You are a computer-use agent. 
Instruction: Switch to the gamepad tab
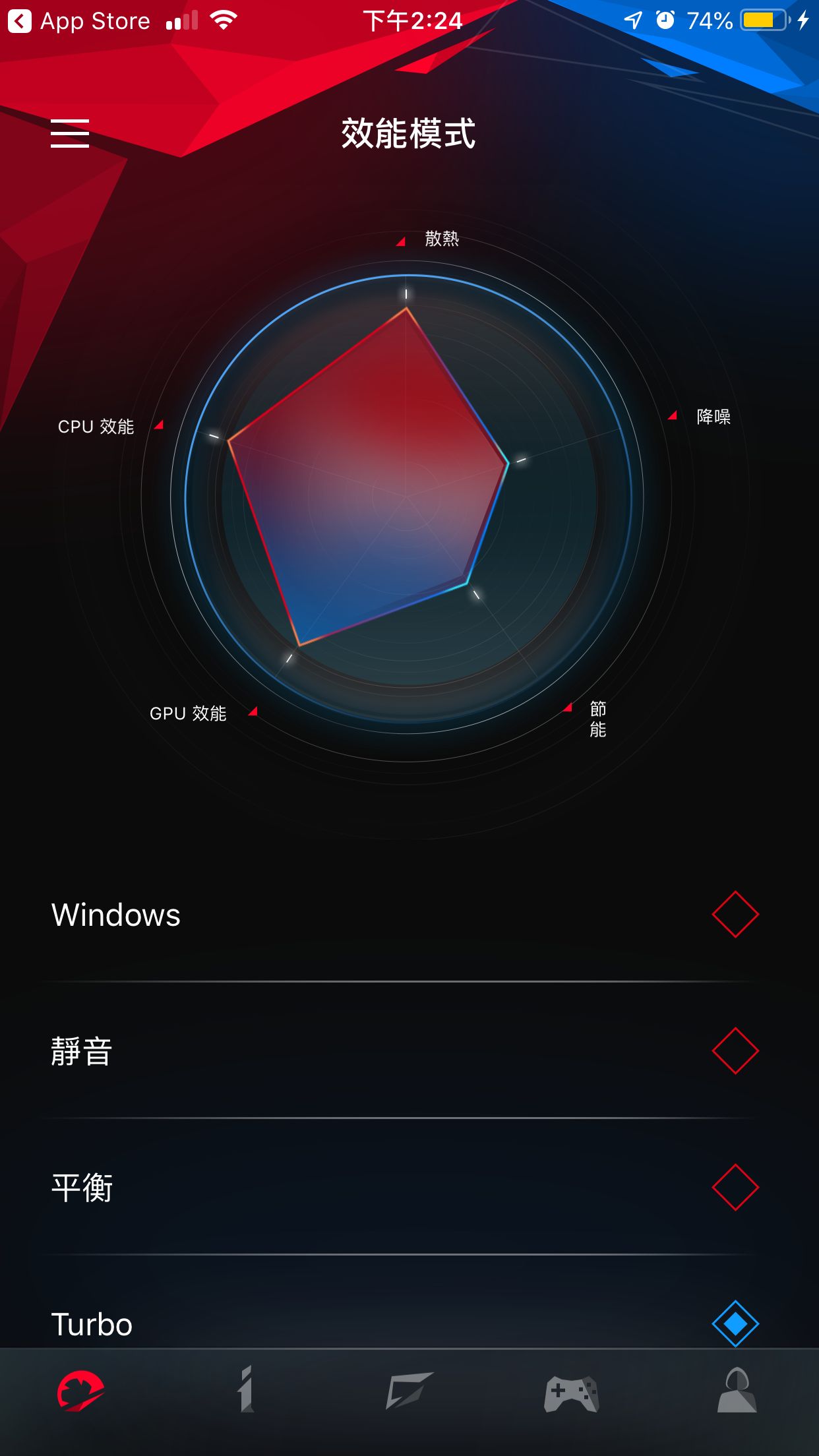(571, 1393)
